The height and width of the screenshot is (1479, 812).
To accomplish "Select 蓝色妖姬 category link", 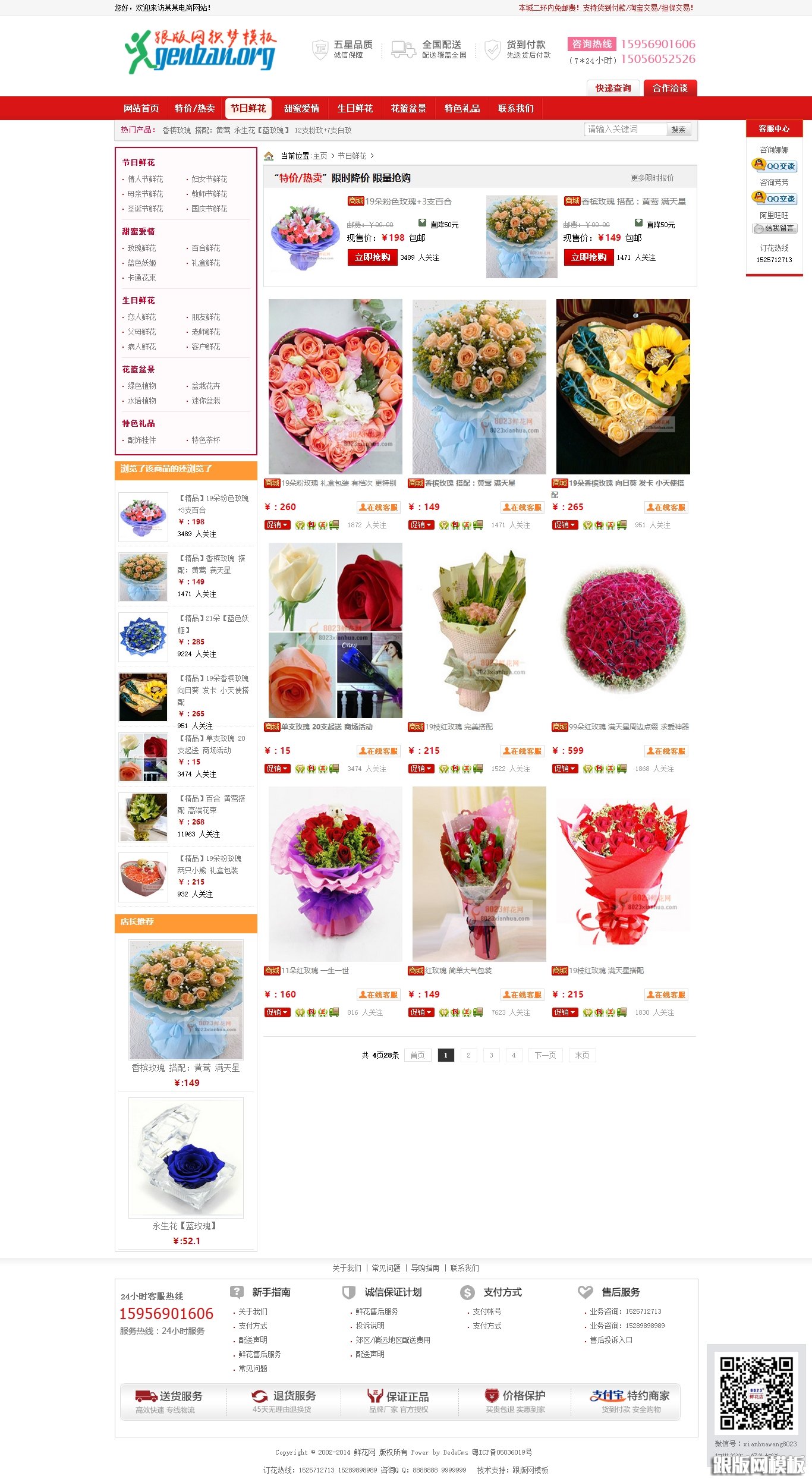I will [x=141, y=263].
